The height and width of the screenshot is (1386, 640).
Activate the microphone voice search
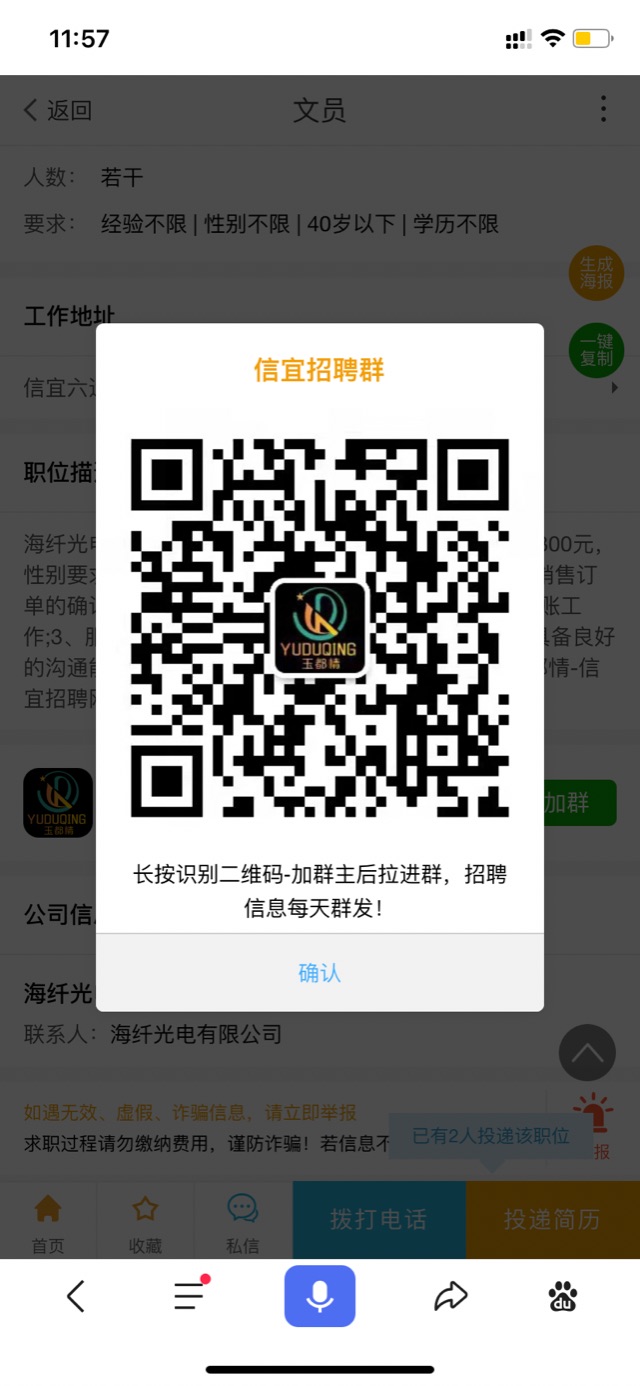tap(320, 1296)
